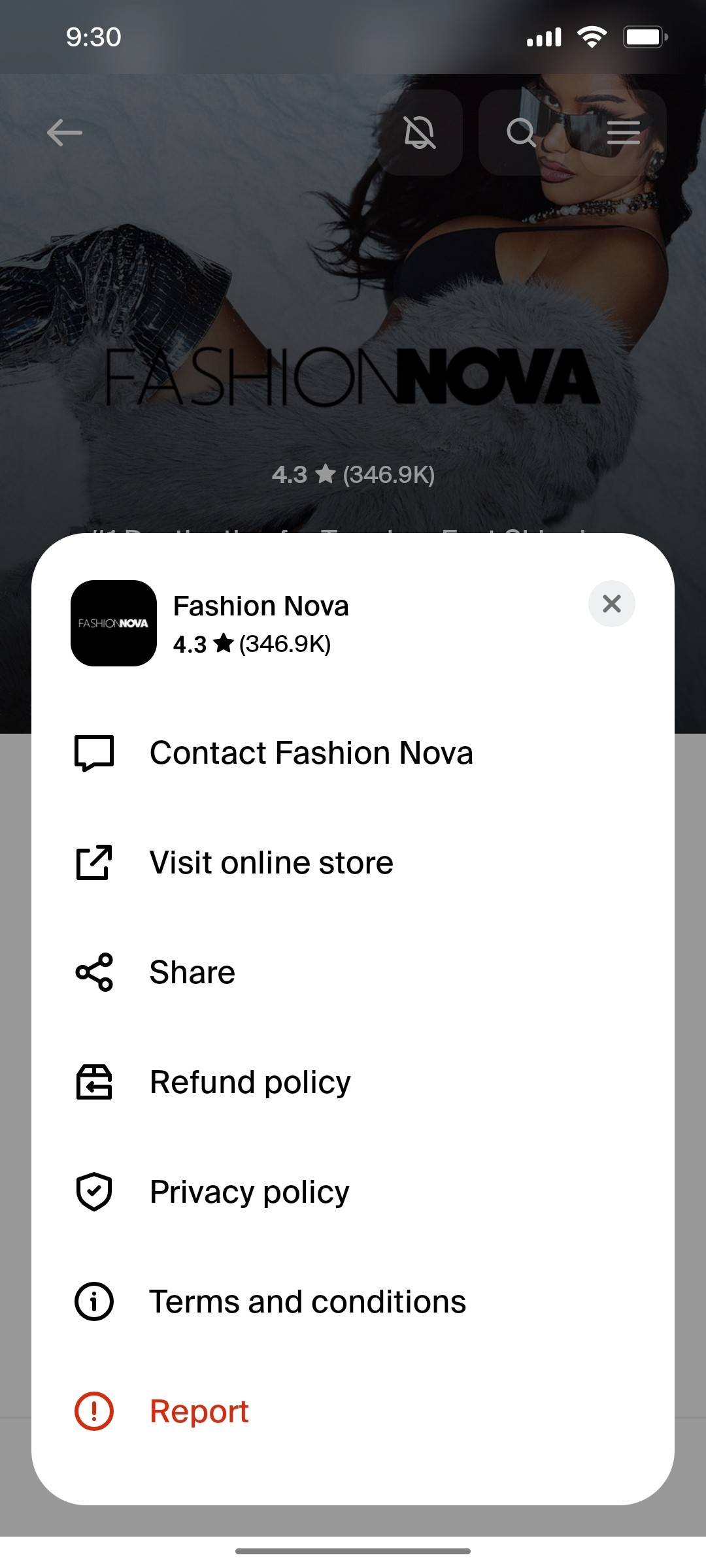Toggle the hamburger list icon top right
Screen dimensions: 706x1568
[622, 133]
